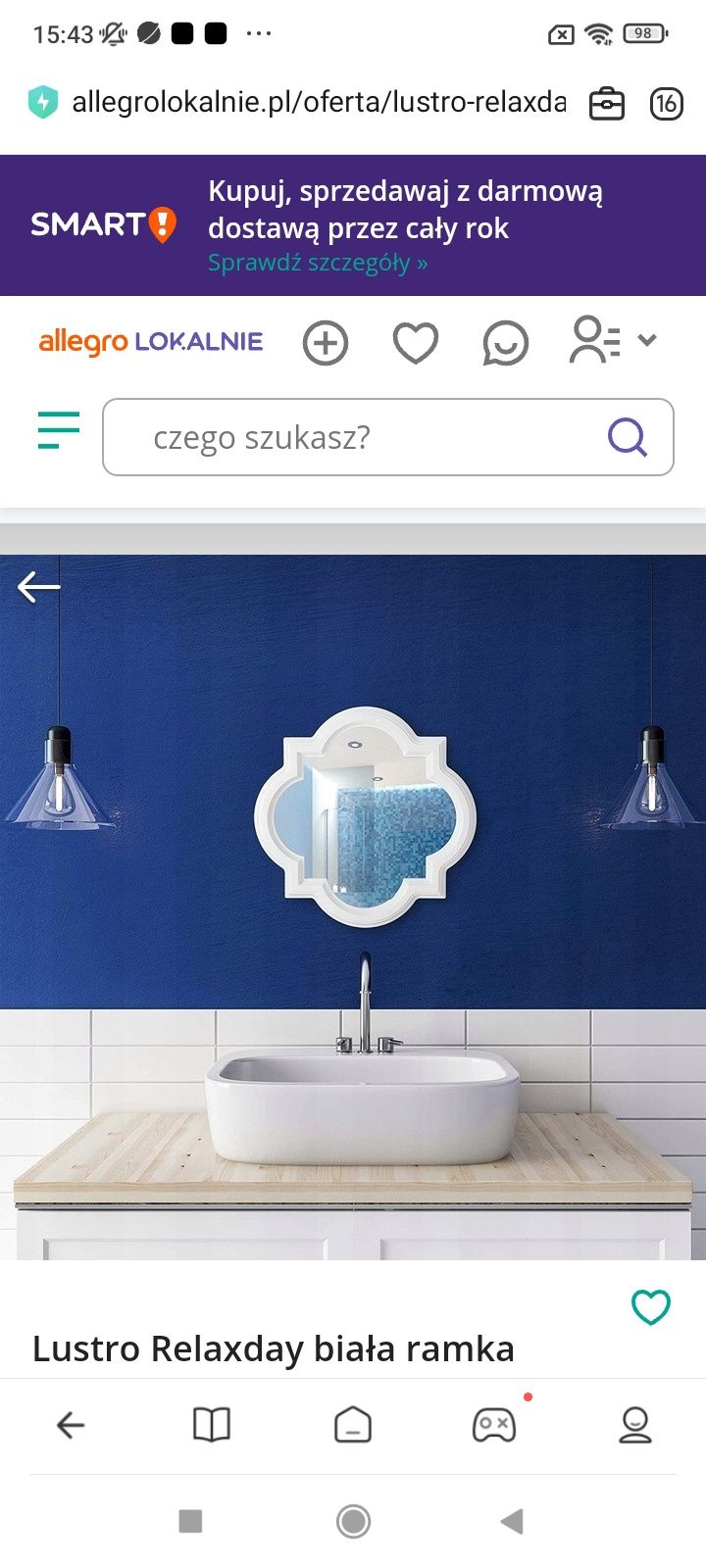The image size is (706, 1568).
Task: Open the Sprawdź szczegóły link
Action: (318, 263)
